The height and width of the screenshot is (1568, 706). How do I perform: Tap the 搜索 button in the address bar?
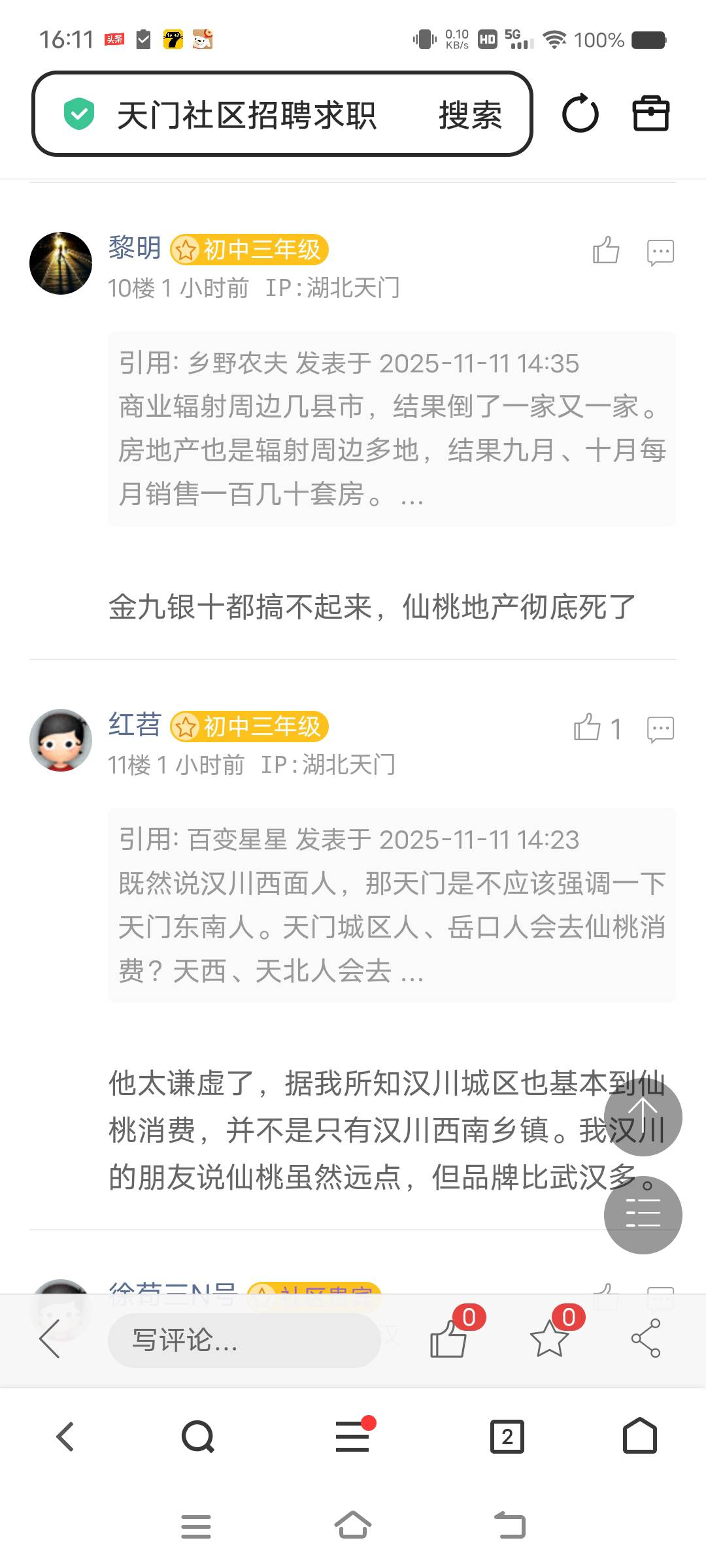(470, 116)
